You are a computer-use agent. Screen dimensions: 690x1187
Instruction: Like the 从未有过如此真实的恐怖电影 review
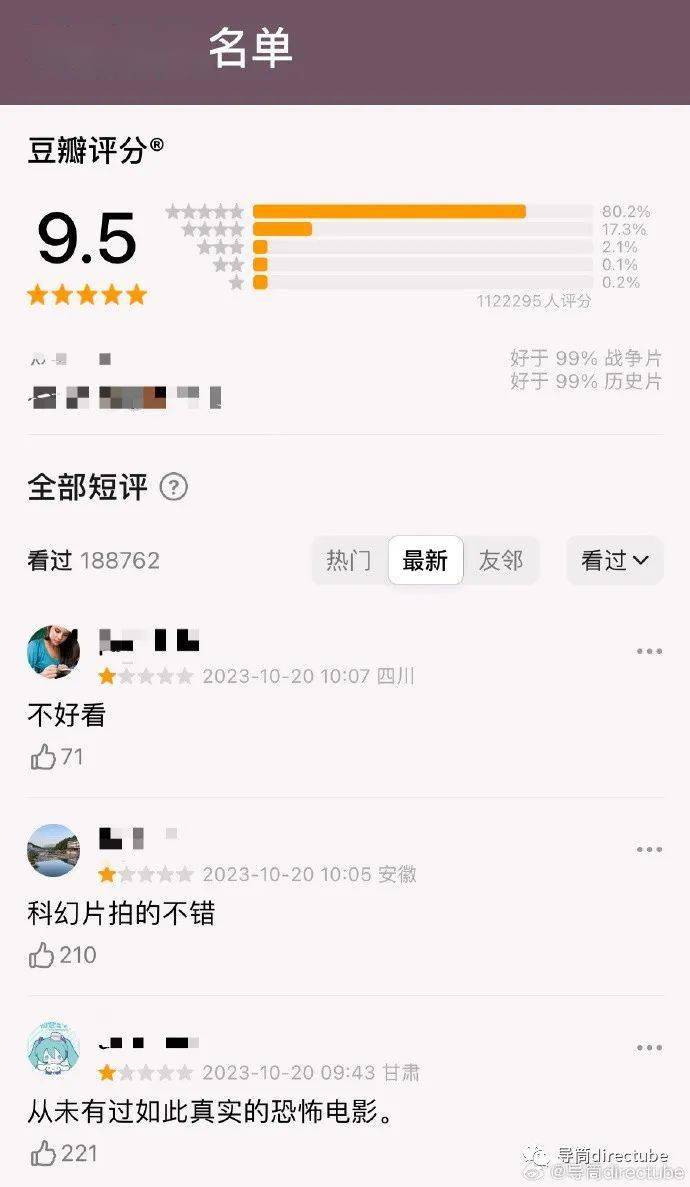click(x=43, y=1154)
